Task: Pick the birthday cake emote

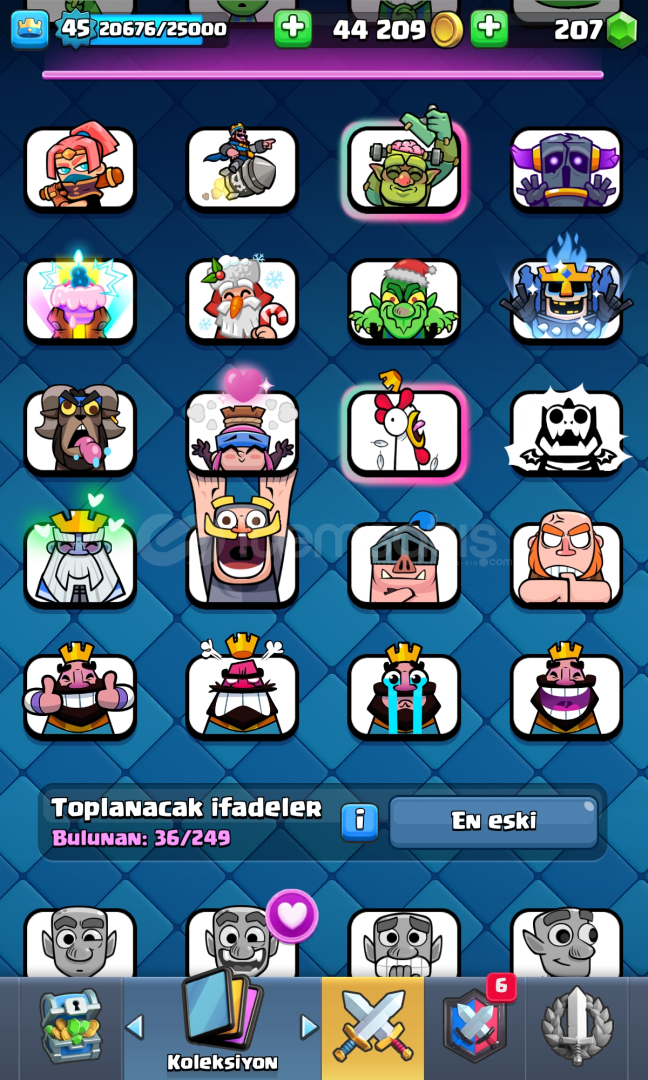Action: pyautogui.click(x=80, y=300)
